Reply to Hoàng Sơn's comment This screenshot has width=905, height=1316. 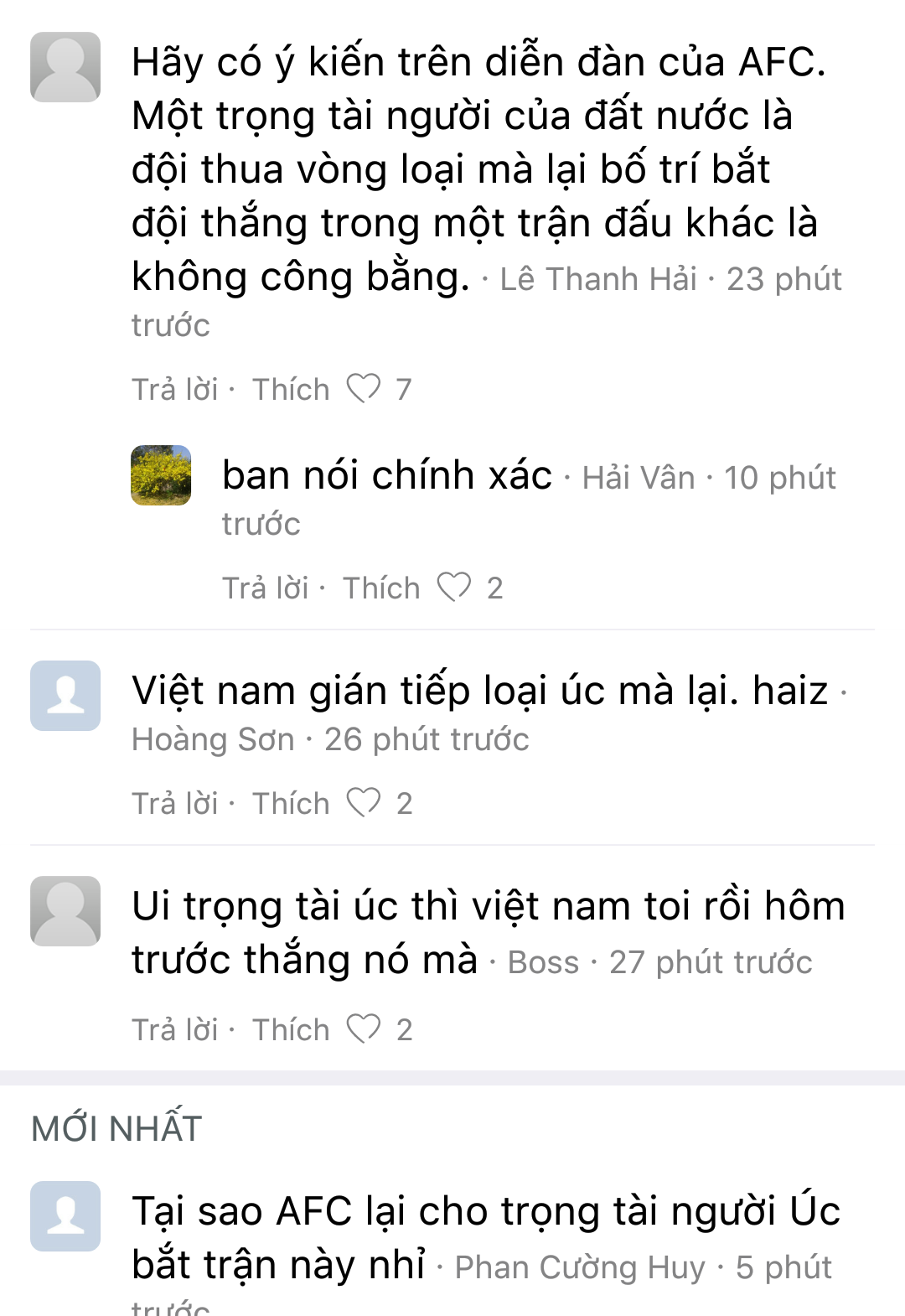click(x=174, y=804)
